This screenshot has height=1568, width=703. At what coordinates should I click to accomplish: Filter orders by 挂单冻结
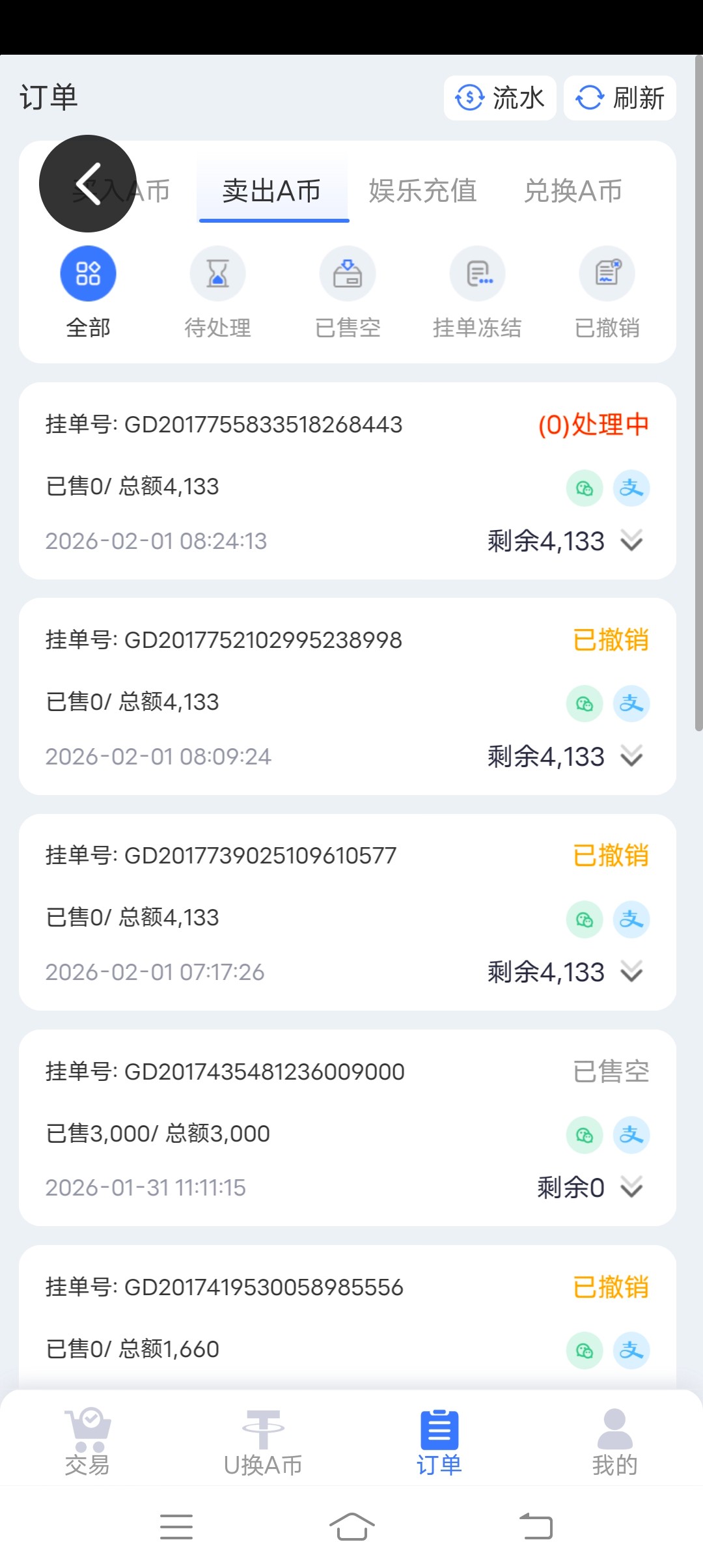tap(477, 292)
